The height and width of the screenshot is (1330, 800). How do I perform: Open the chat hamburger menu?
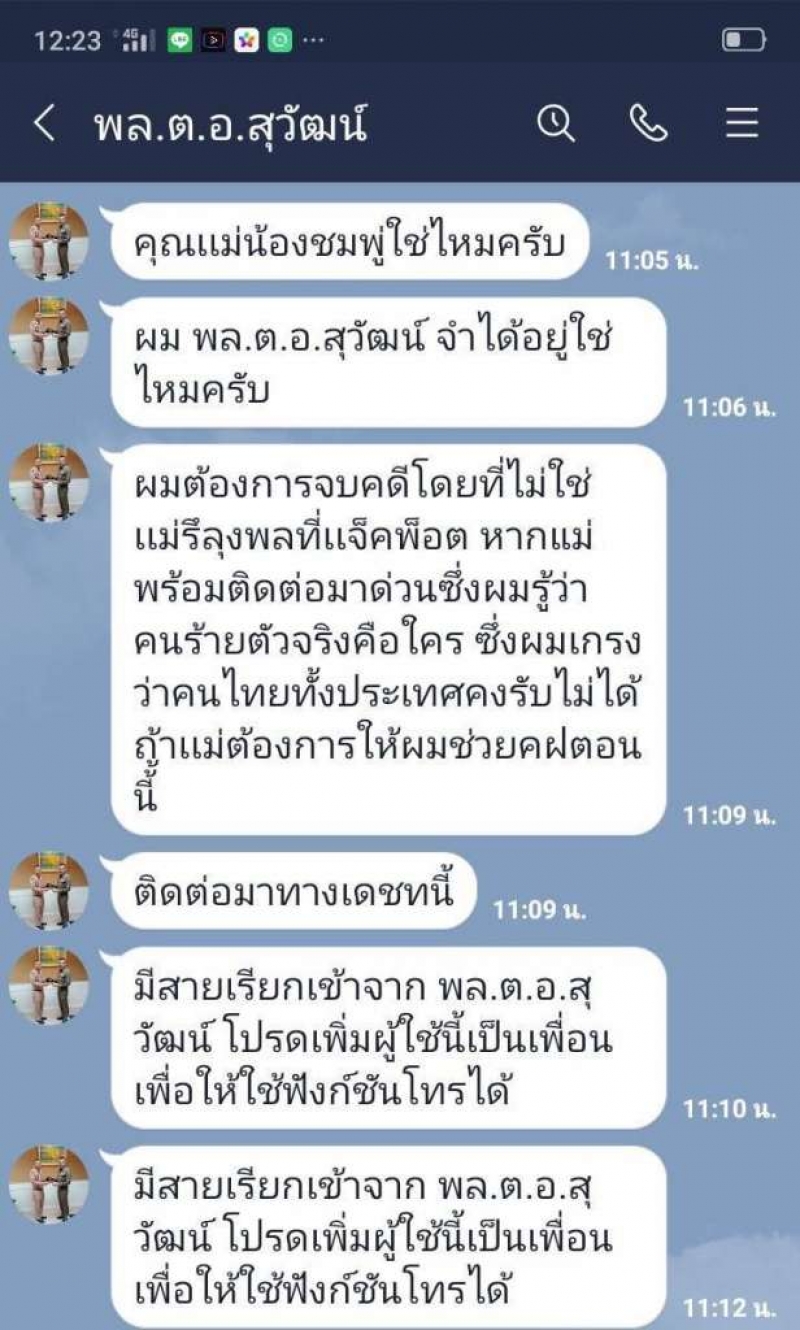pyautogui.click(x=742, y=123)
